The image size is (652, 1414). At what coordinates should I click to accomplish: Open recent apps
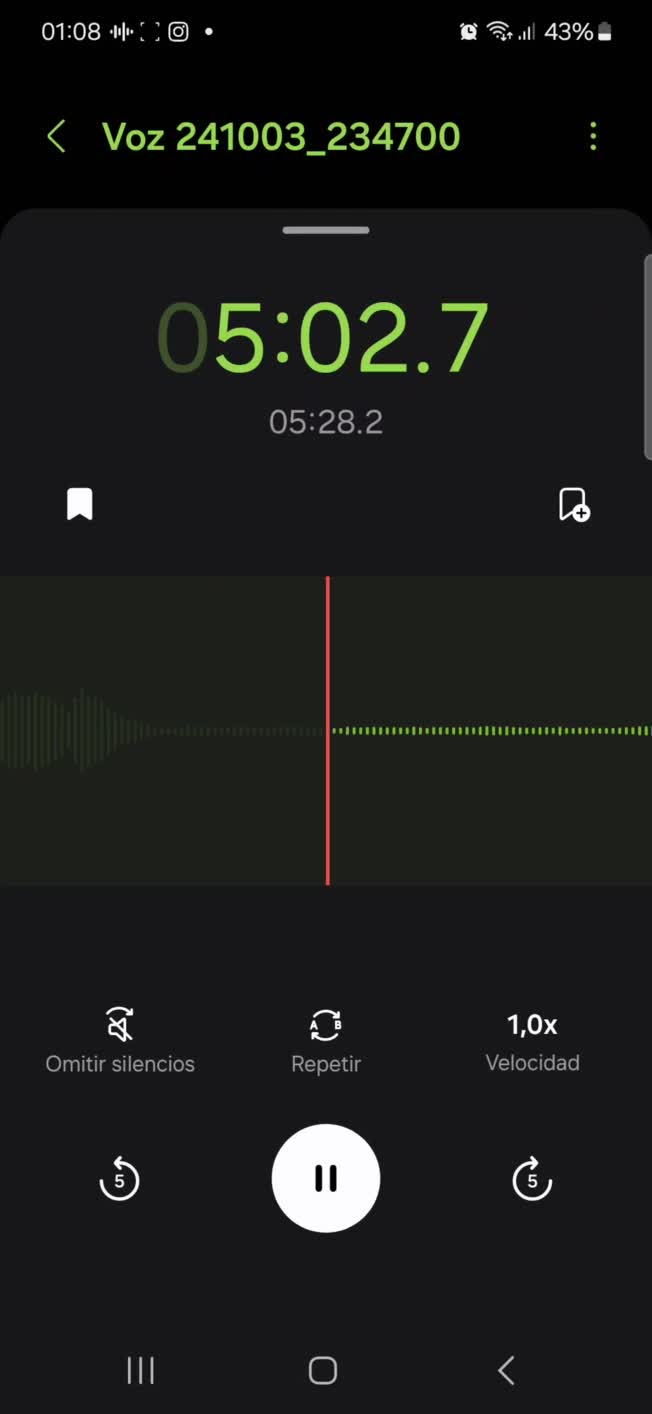tap(141, 1370)
